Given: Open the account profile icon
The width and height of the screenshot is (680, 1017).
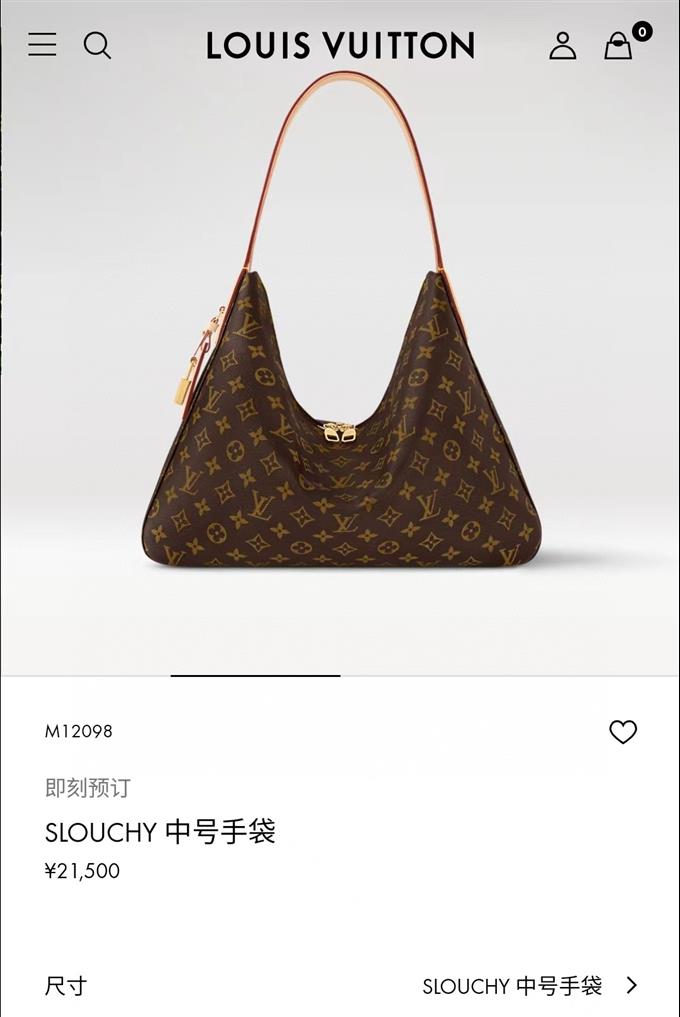Looking at the screenshot, I should [563, 45].
